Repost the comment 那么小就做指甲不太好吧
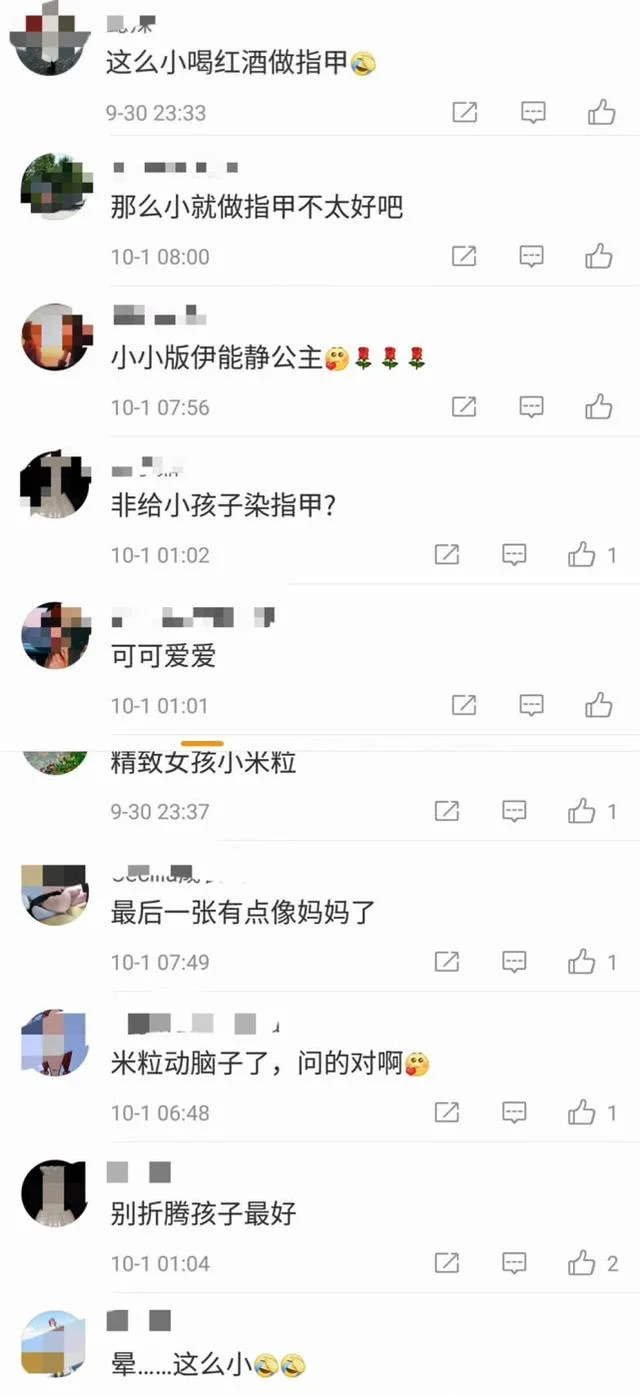Viewport: 640px width, 1395px height. click(464, 256)
